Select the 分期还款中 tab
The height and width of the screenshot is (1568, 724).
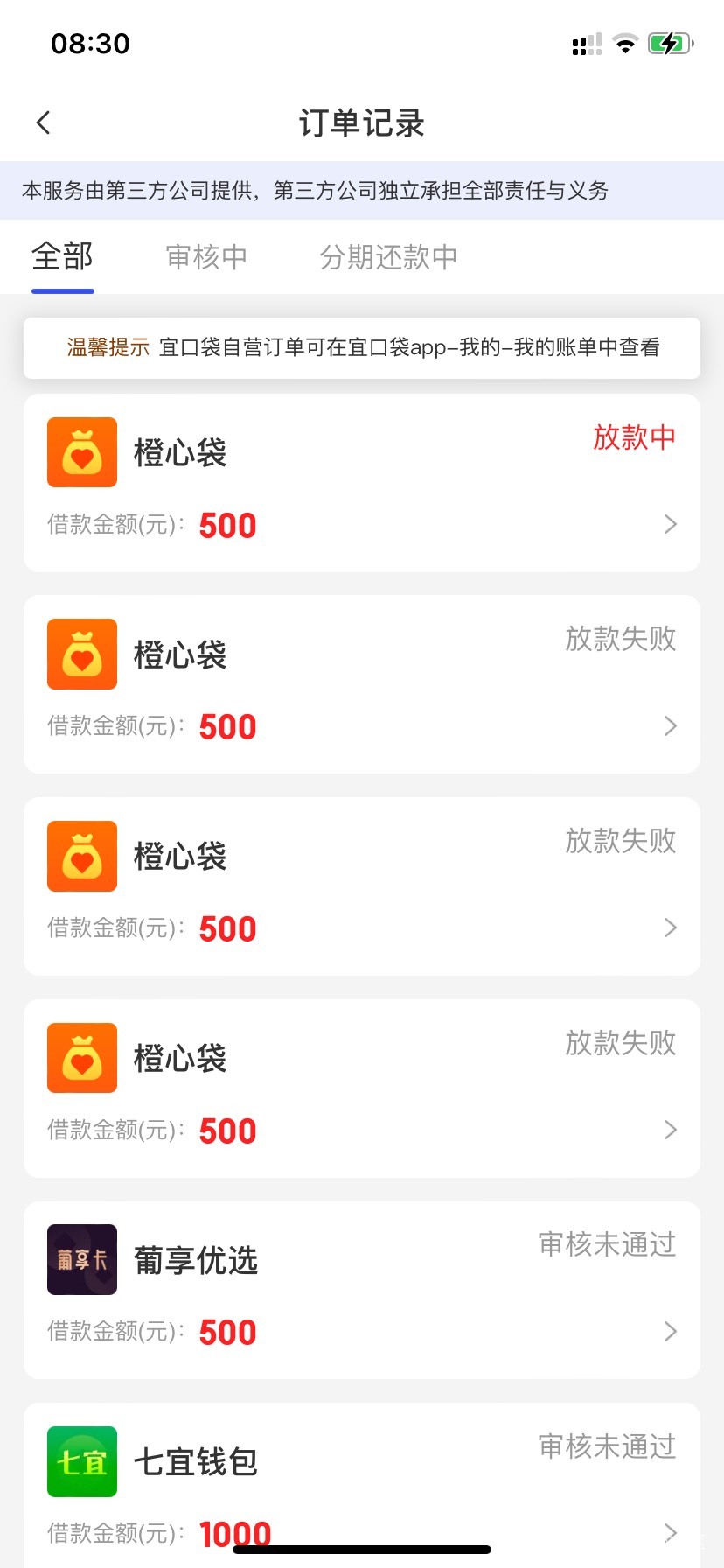pyautogui.click(x=388, y=257)
